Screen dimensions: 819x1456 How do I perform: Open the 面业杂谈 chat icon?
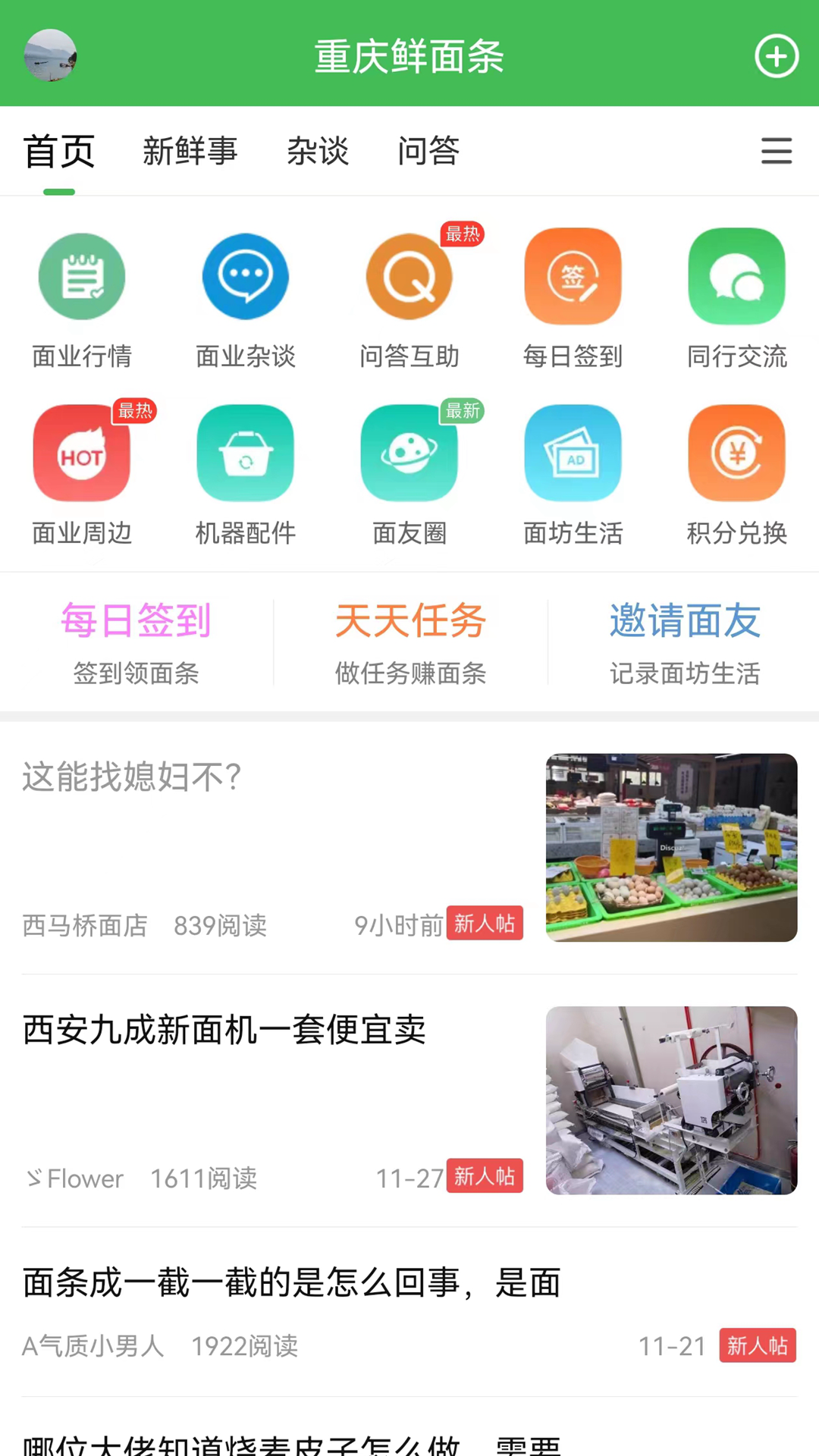[x=245, y=275]
